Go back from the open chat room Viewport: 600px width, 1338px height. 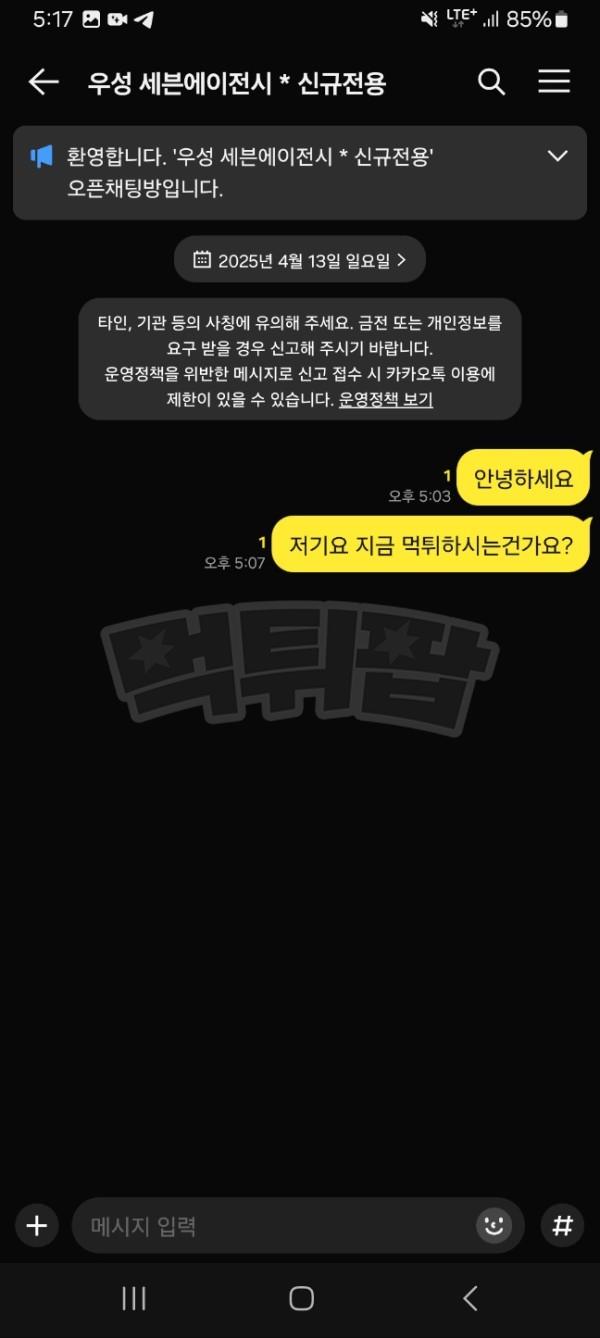click(x=43, y=82)
